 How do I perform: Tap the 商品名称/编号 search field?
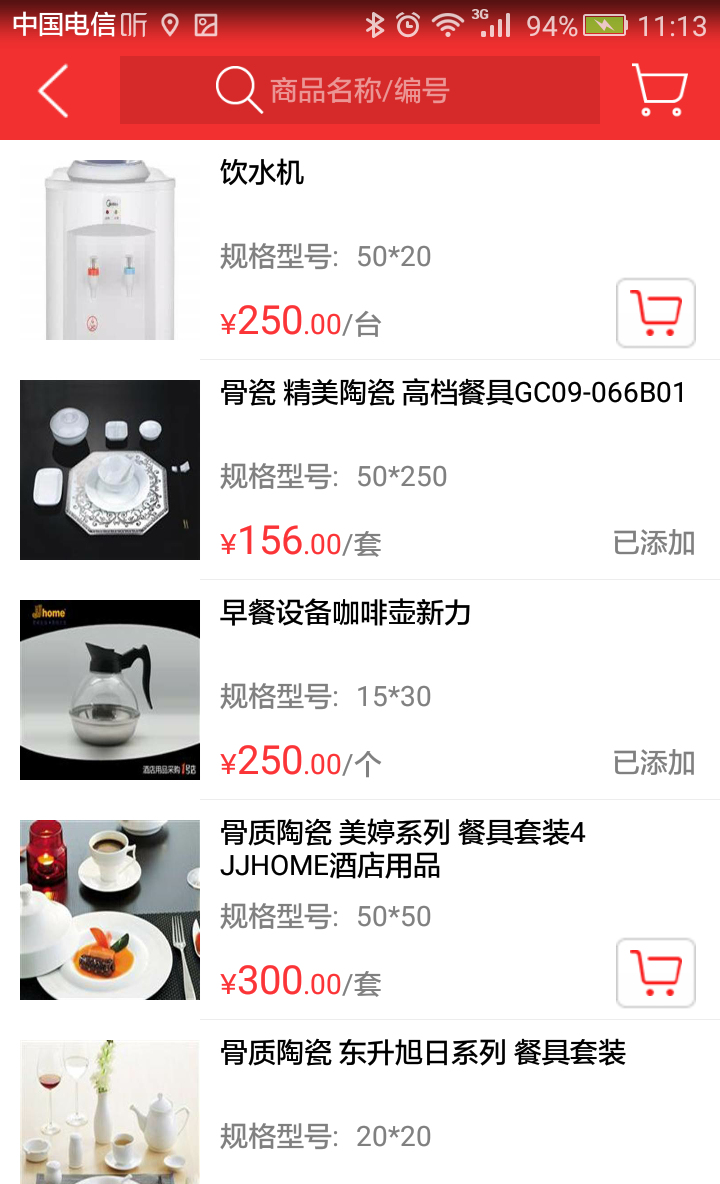click(360, 91)
